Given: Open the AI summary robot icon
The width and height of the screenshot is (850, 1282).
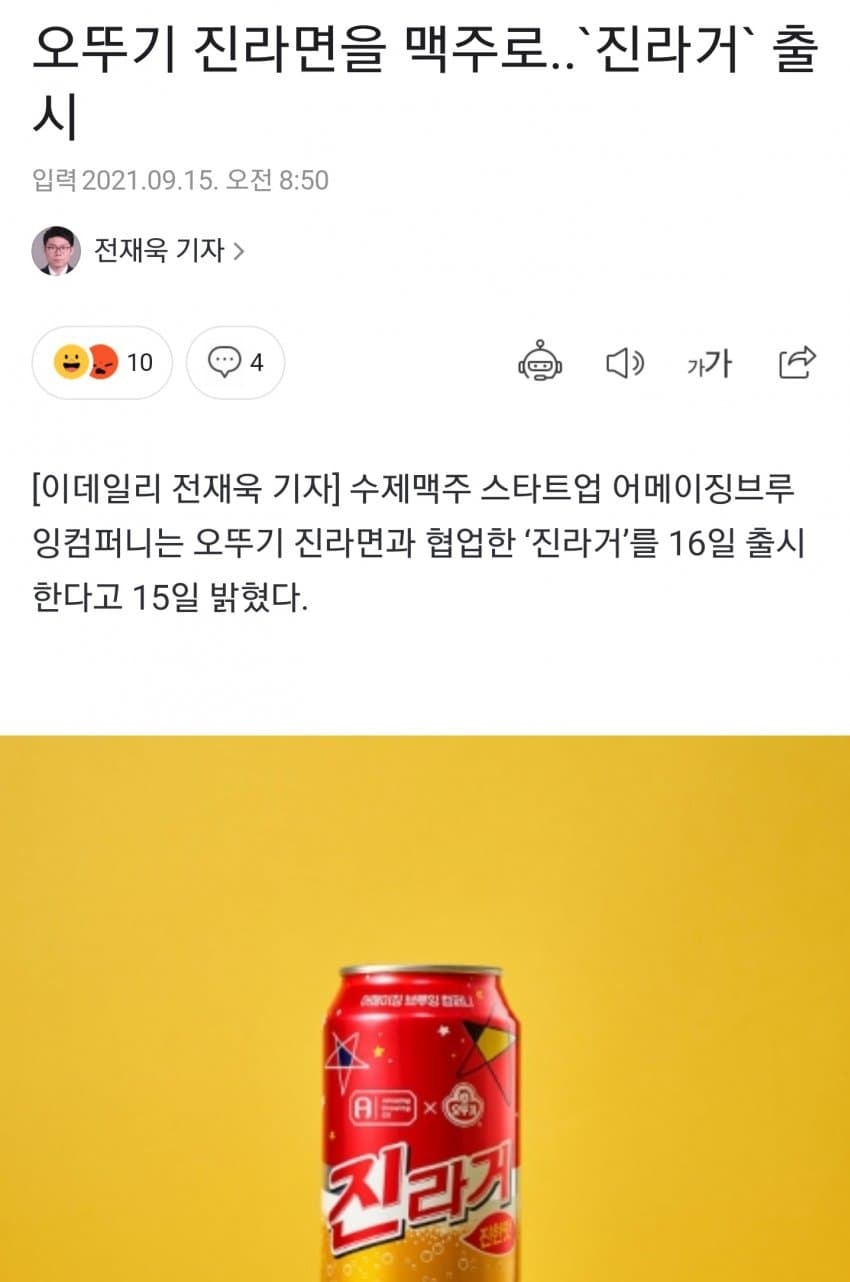Looking at the screenshot, I should coord(540,362).
